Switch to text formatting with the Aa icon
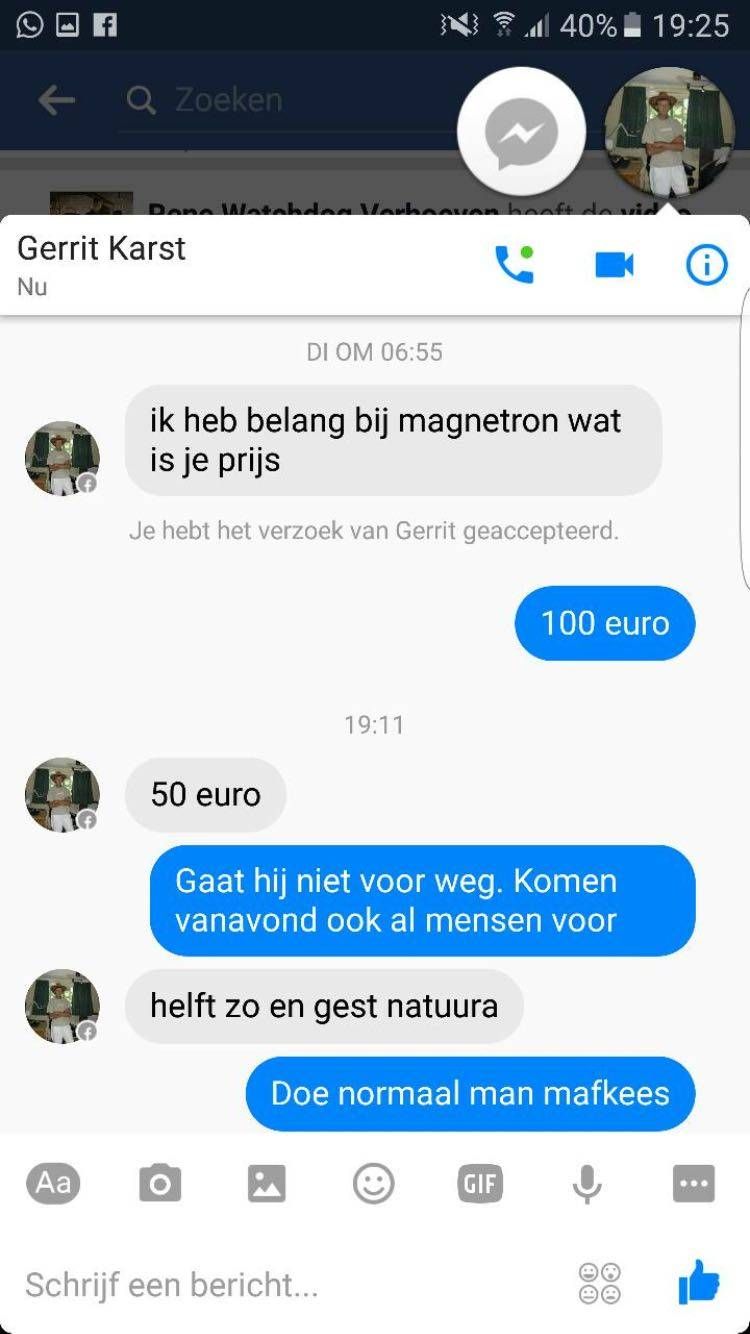Screen dimensions: 750x1334 53,1183
